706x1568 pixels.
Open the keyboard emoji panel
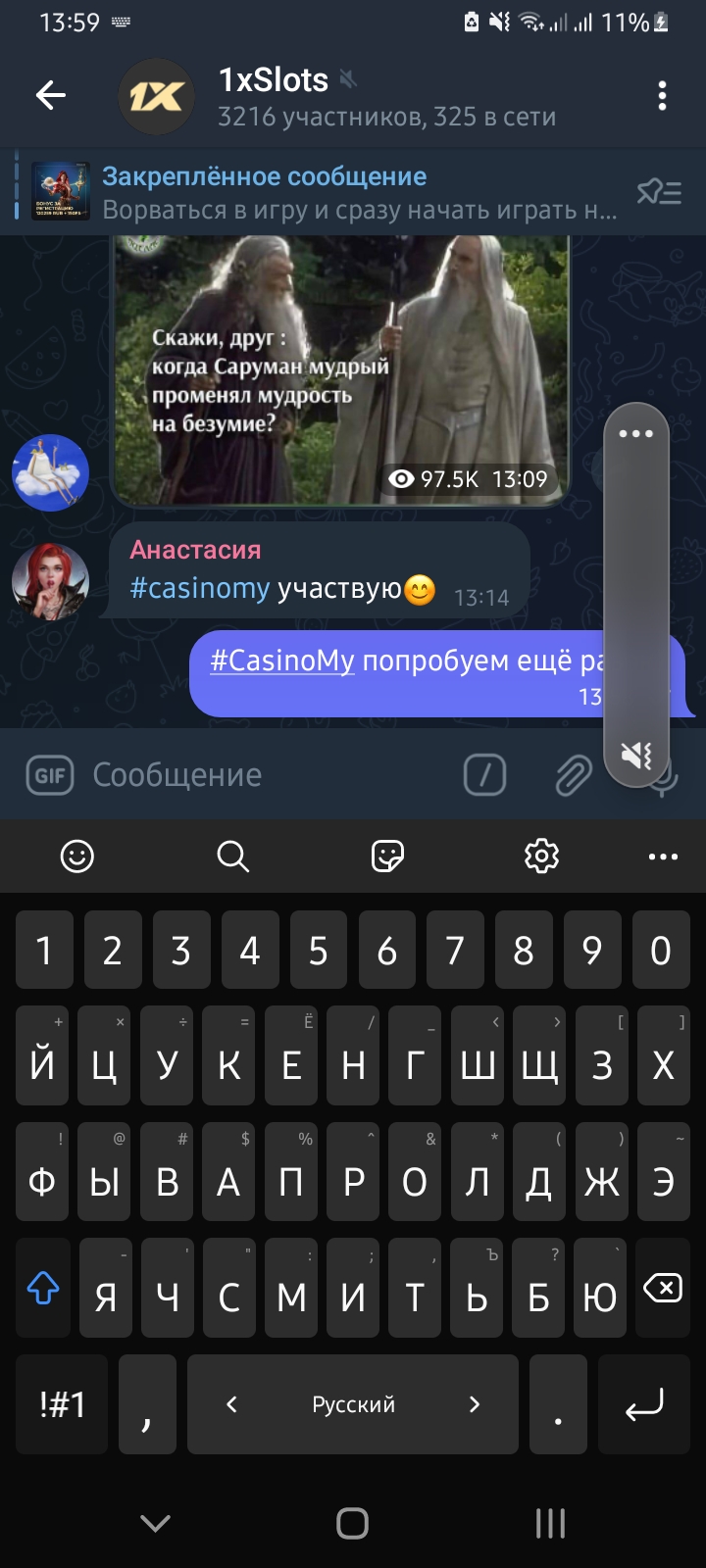pyautogui.click(x=77, y=857)
